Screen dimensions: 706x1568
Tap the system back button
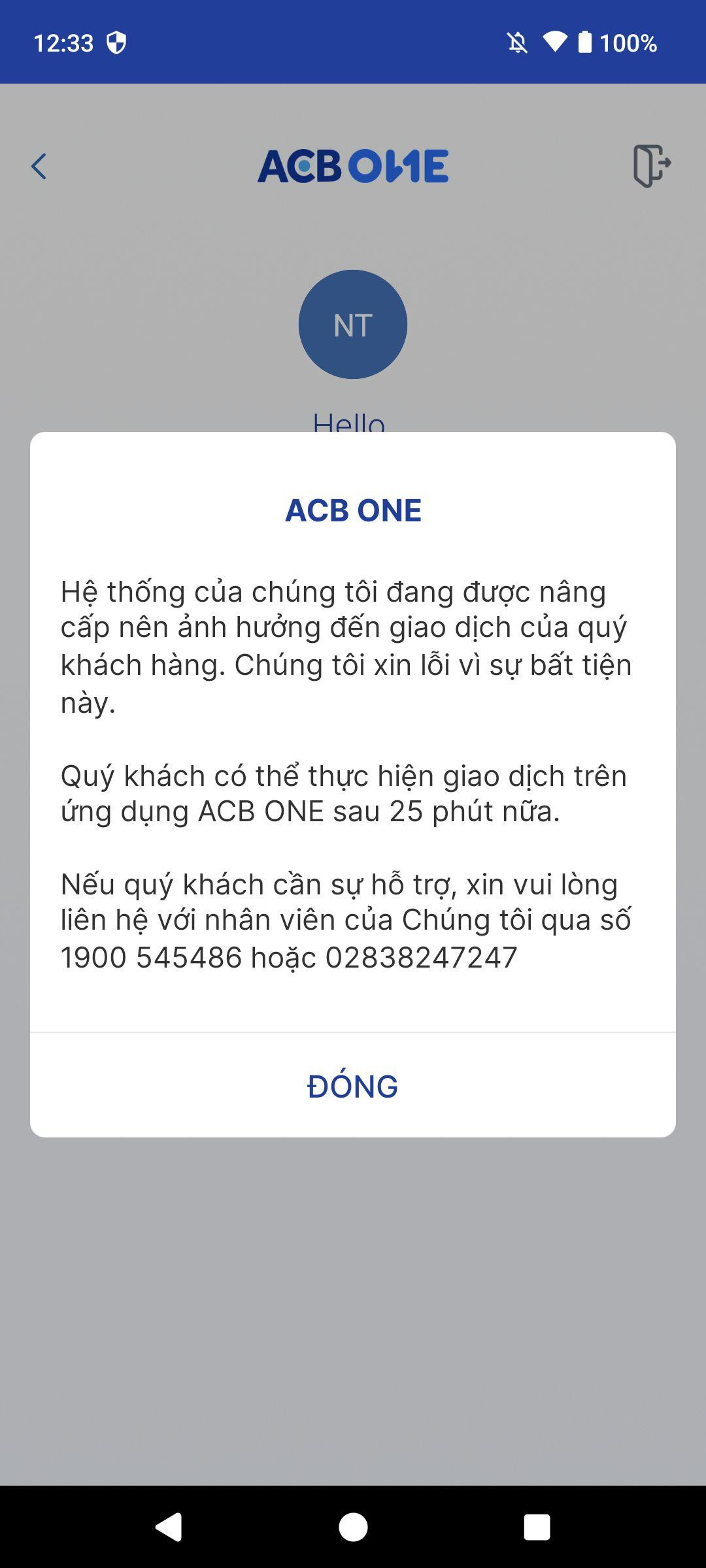[169, 1527]
